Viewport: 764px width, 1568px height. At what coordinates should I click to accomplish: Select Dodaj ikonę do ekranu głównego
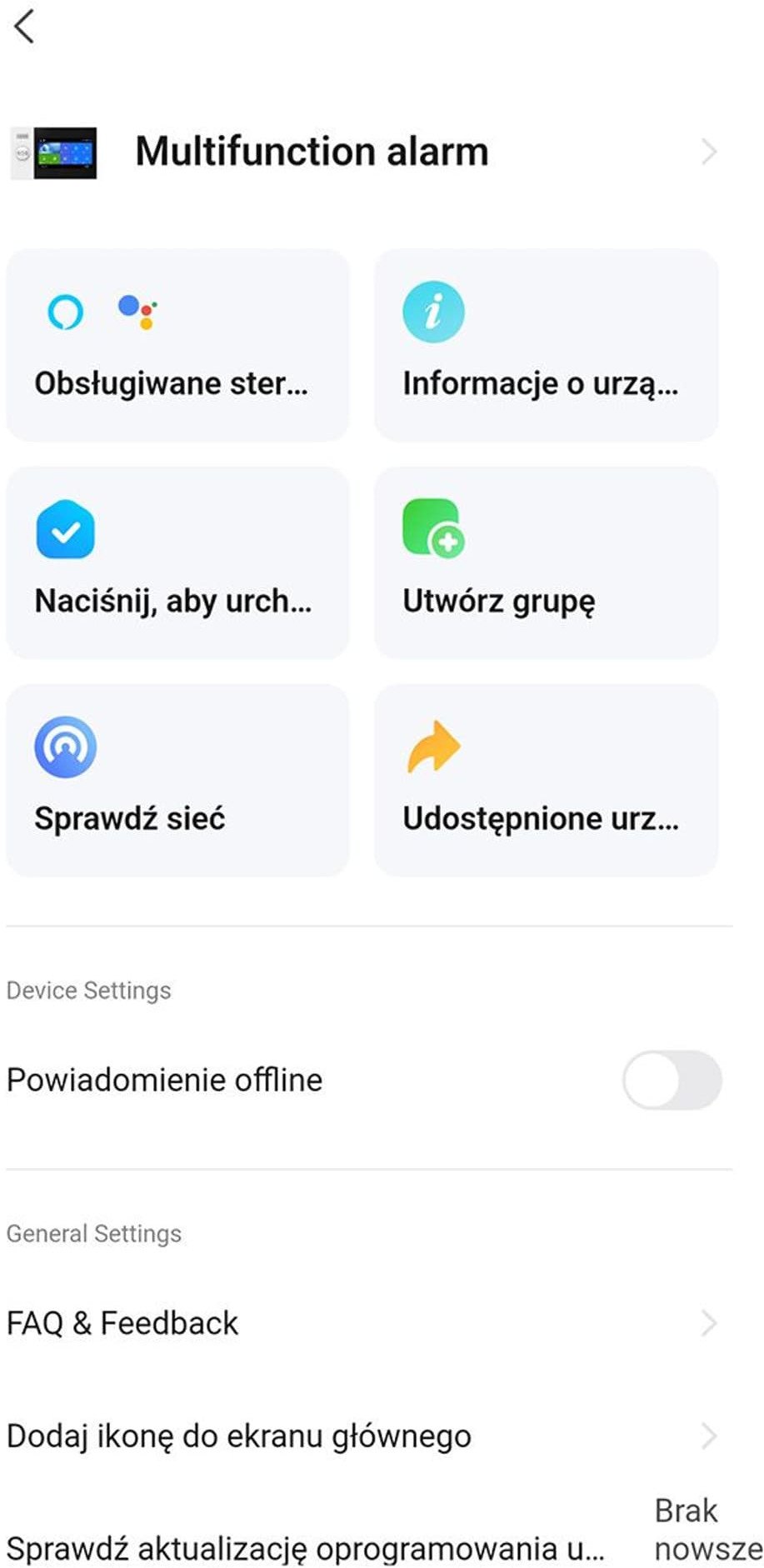(365, 1436)
